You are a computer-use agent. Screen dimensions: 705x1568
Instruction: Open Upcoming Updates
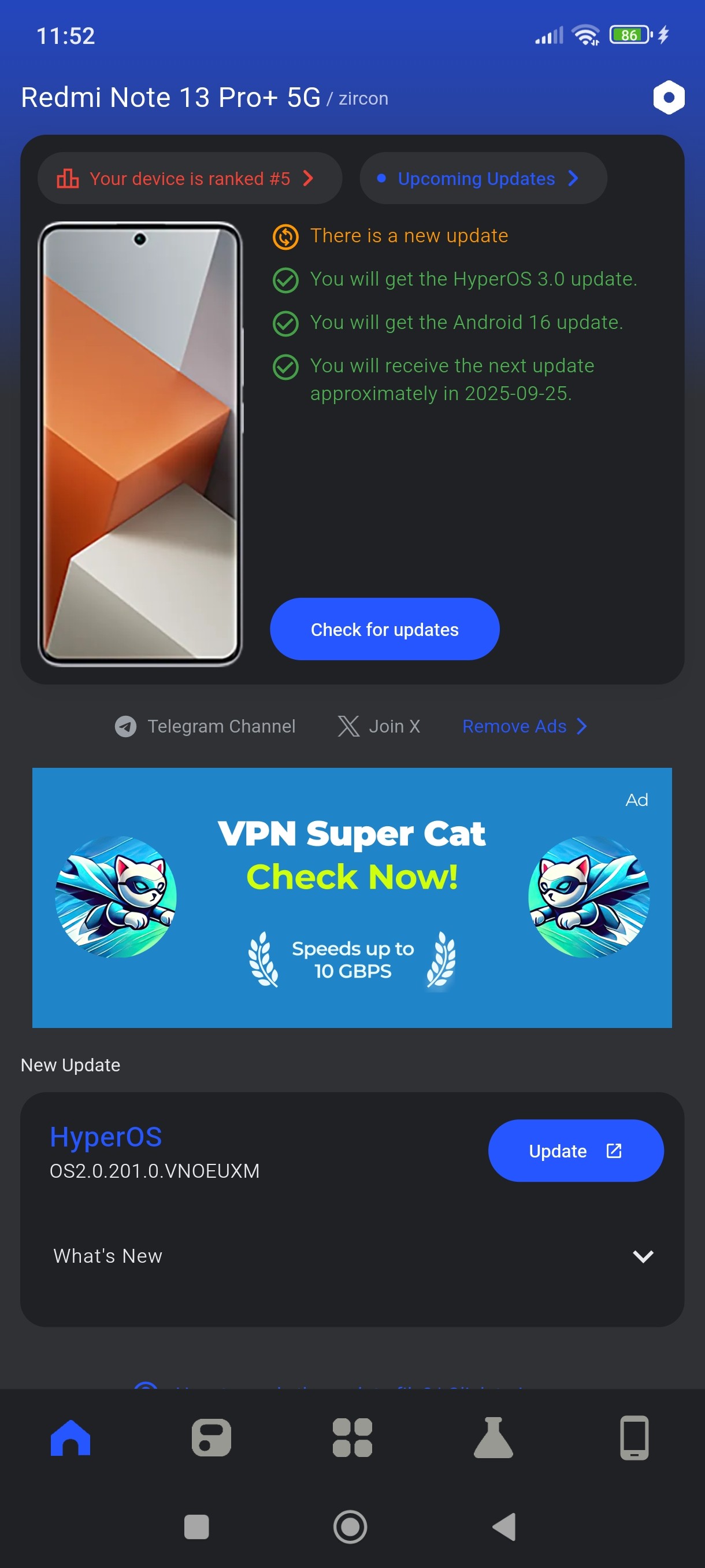tap(483, 178)
